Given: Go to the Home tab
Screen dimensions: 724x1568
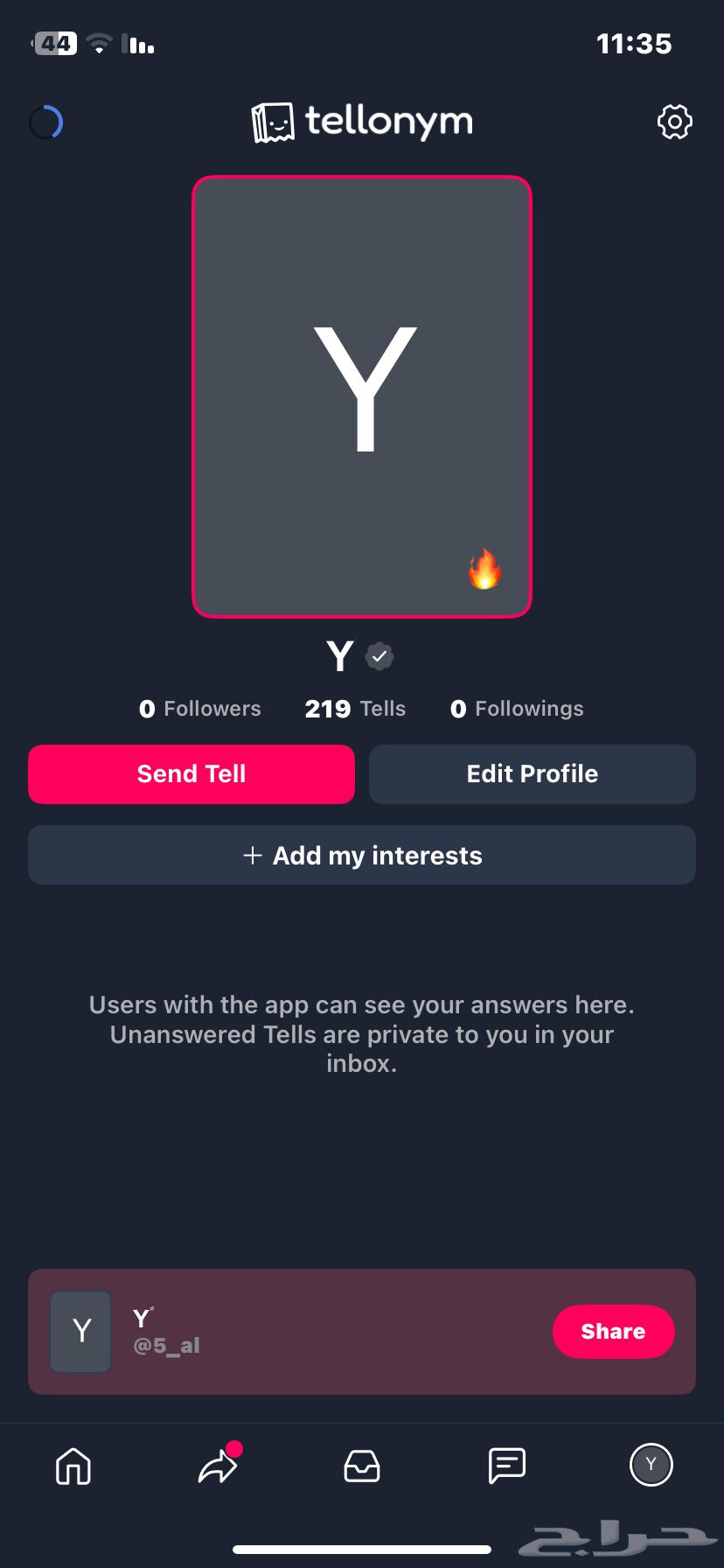Looking at the screenshot, I should [73, 1466].
